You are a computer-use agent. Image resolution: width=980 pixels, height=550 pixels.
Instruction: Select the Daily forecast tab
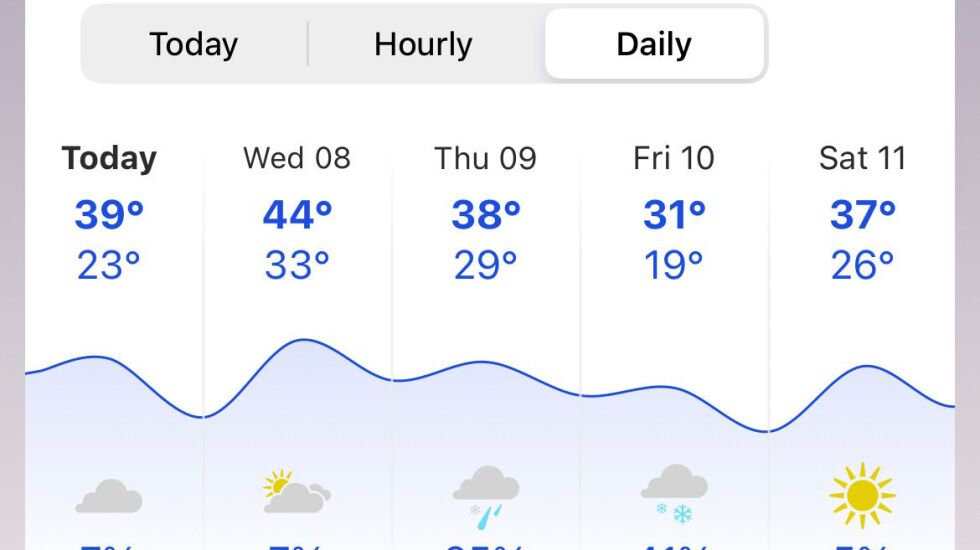point(654,45)
